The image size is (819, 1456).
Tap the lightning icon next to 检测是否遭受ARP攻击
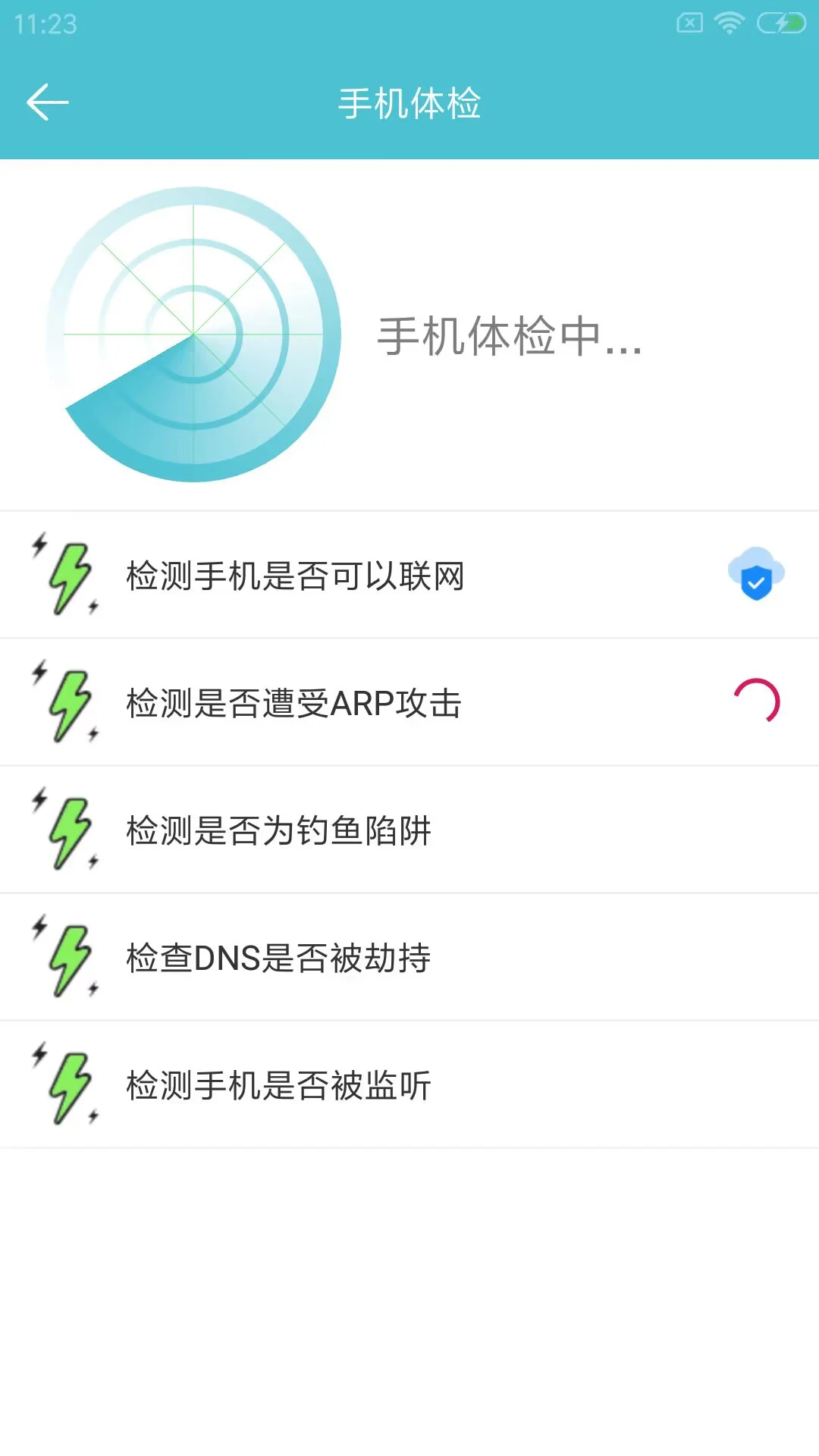click(68, 702)
